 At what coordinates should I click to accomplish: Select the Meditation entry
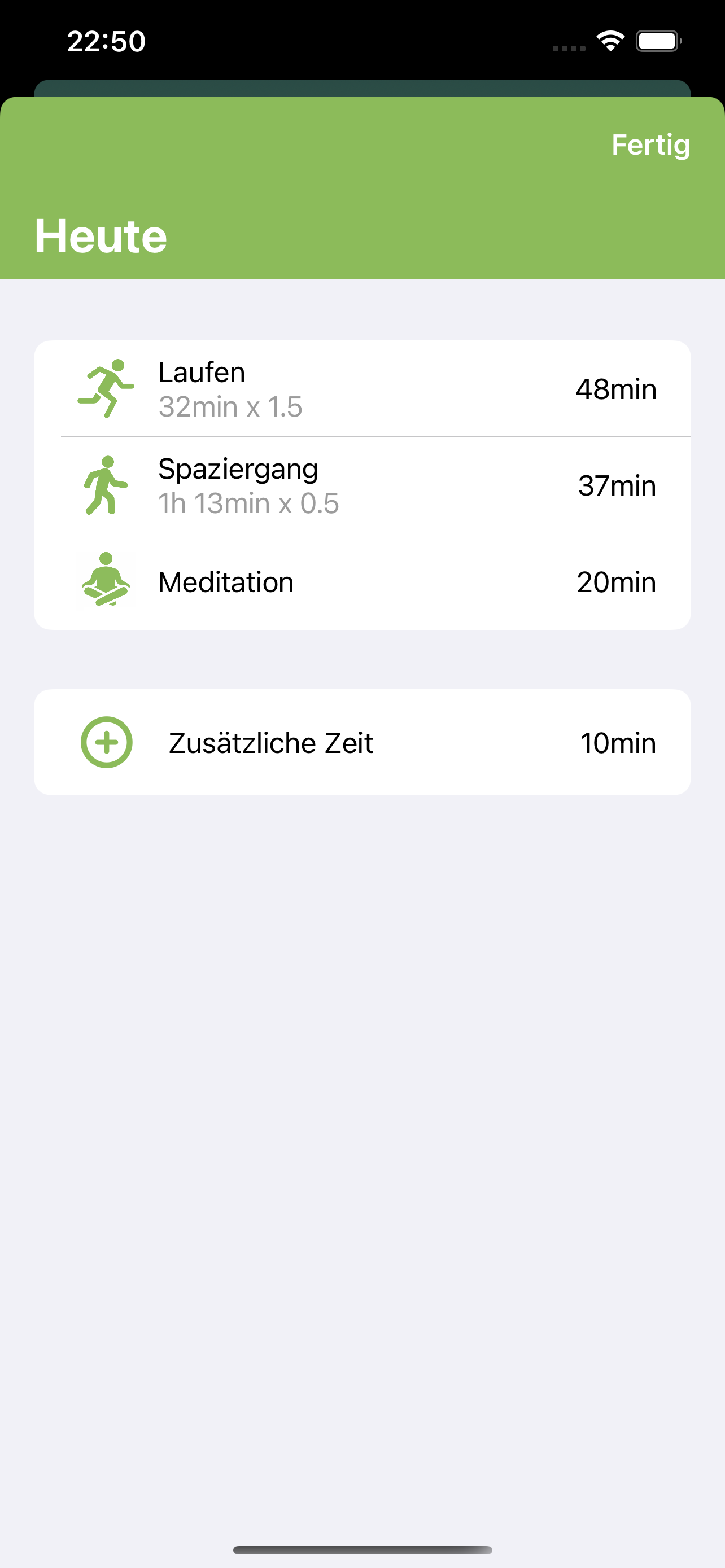click(362, 582)
